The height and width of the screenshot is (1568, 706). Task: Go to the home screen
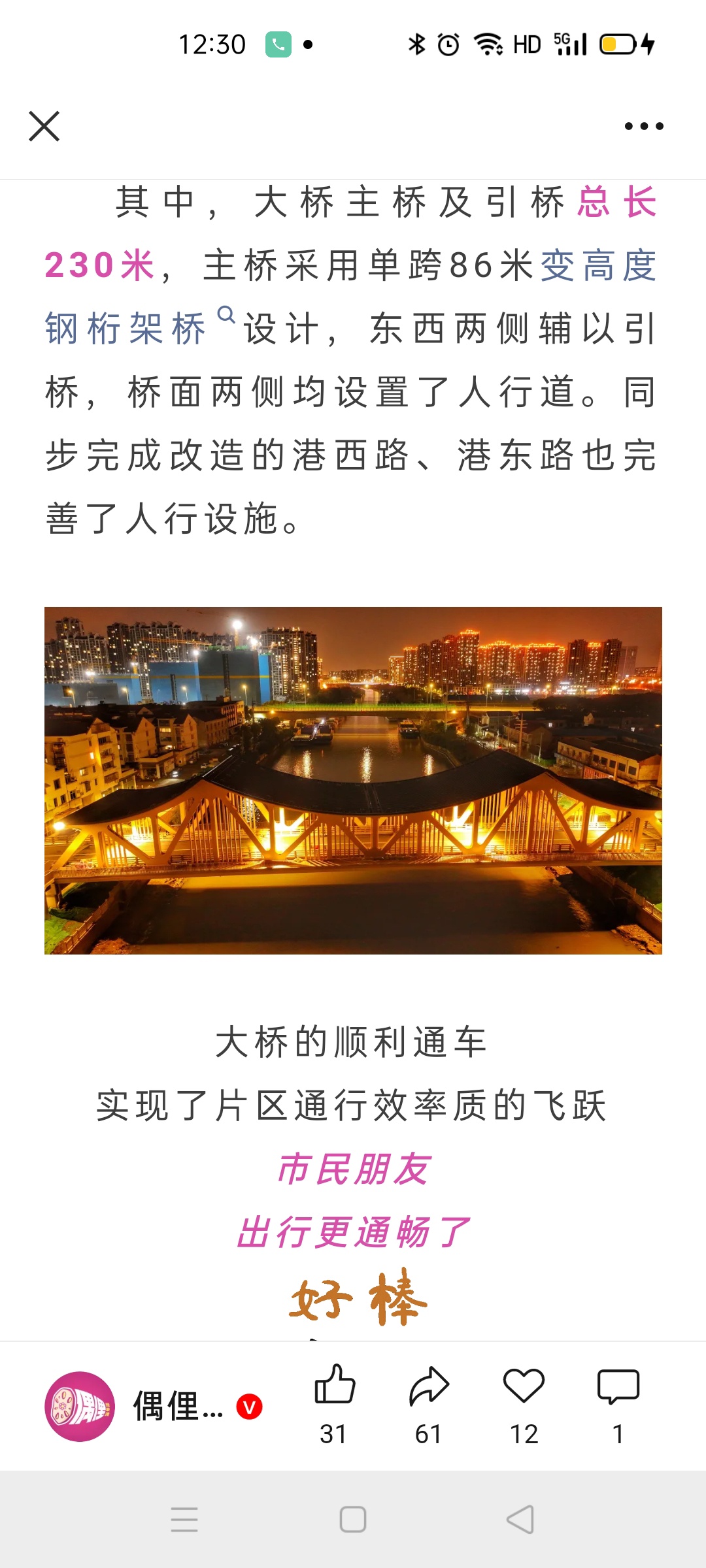coord(353,1519)
